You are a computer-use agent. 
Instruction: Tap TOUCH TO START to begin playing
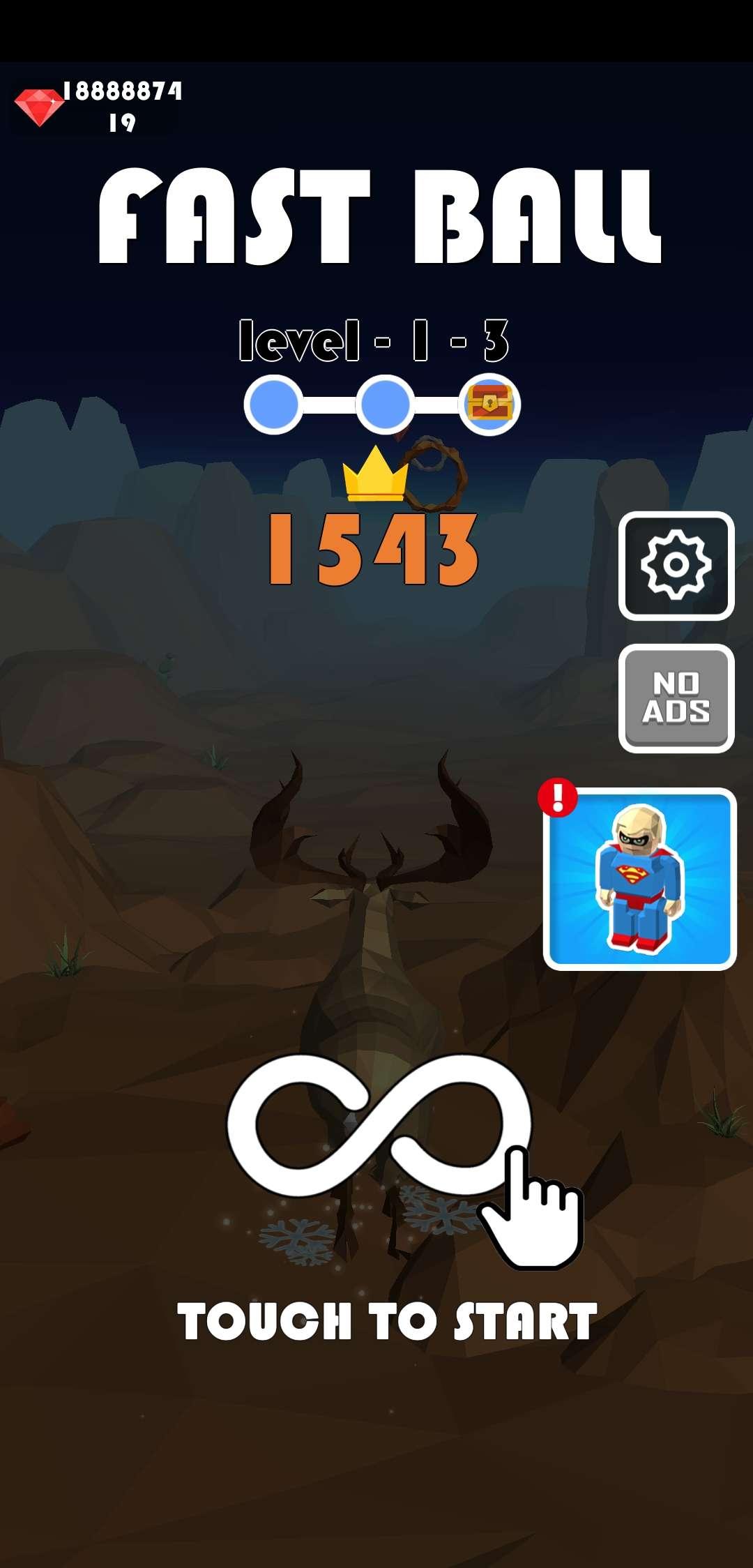tap(387, 1321)
